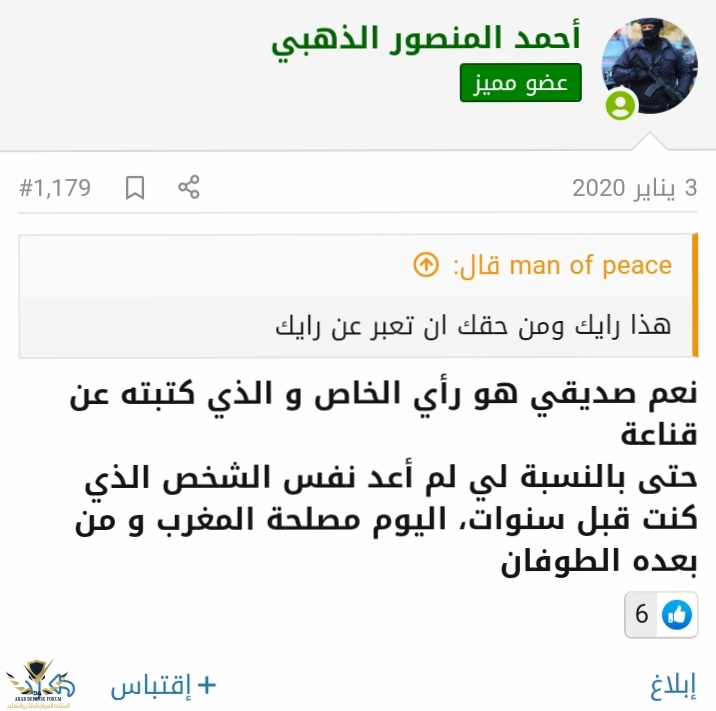This screenshot has width=716, height=711.
Task: Jump to man of peace's quoted post
Action: (426, 265)
